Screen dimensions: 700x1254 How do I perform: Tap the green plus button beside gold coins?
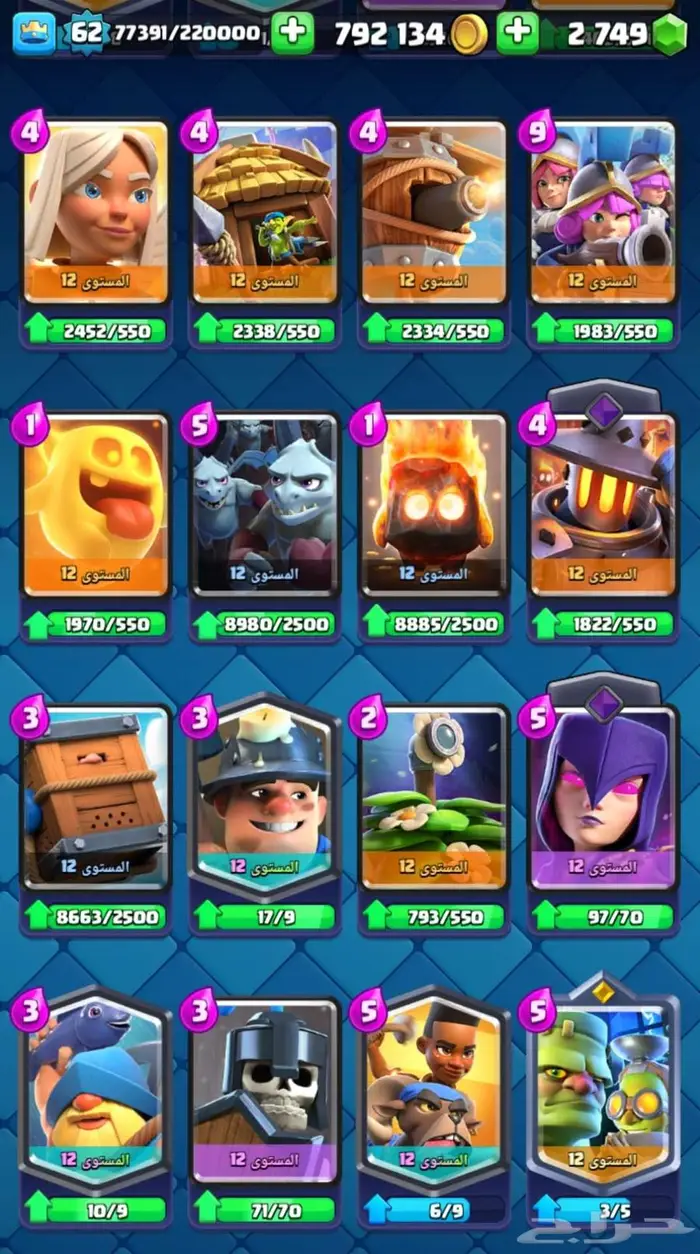[517, 34]
